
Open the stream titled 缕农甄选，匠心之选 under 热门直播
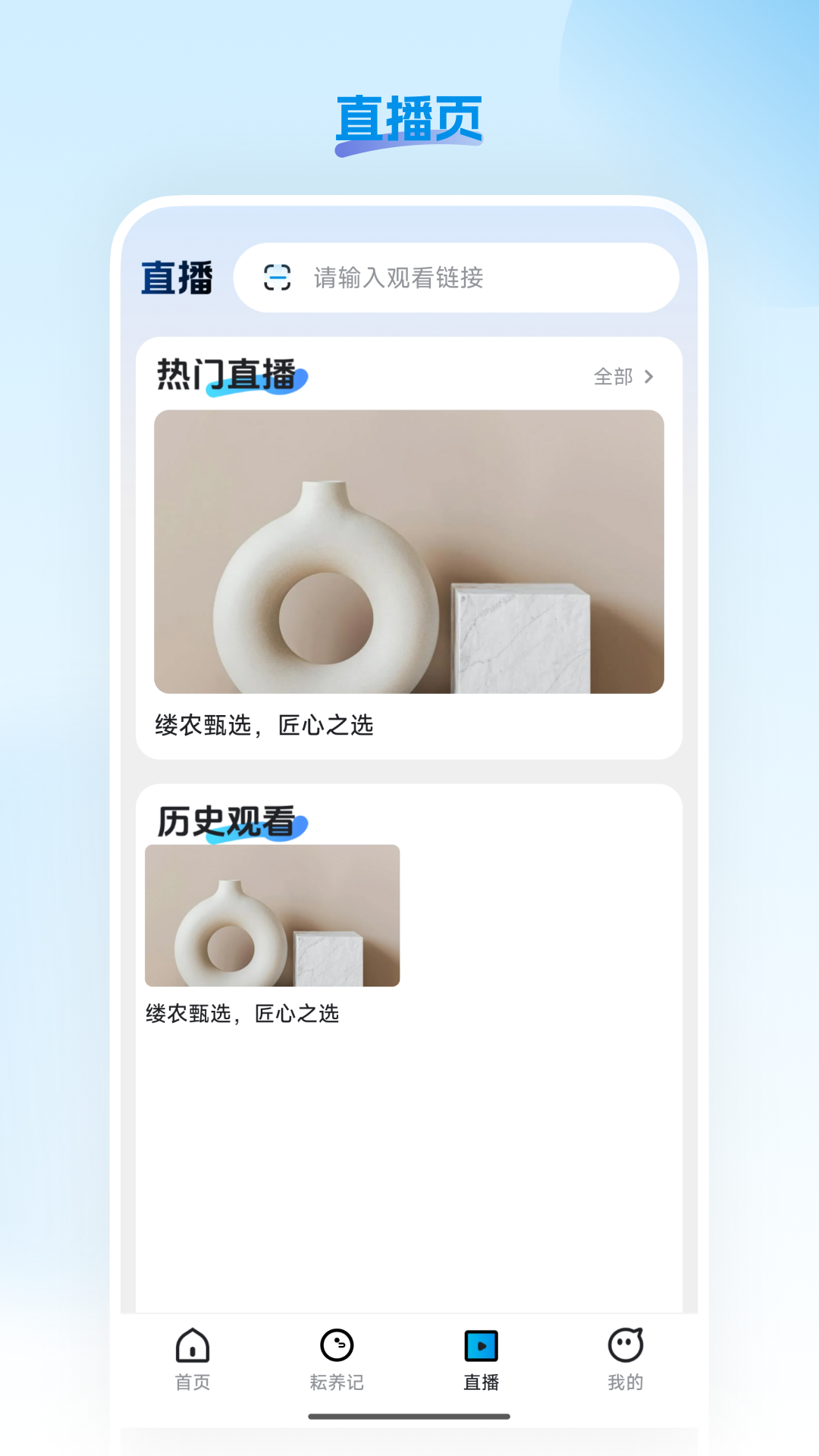pos(408,552)
